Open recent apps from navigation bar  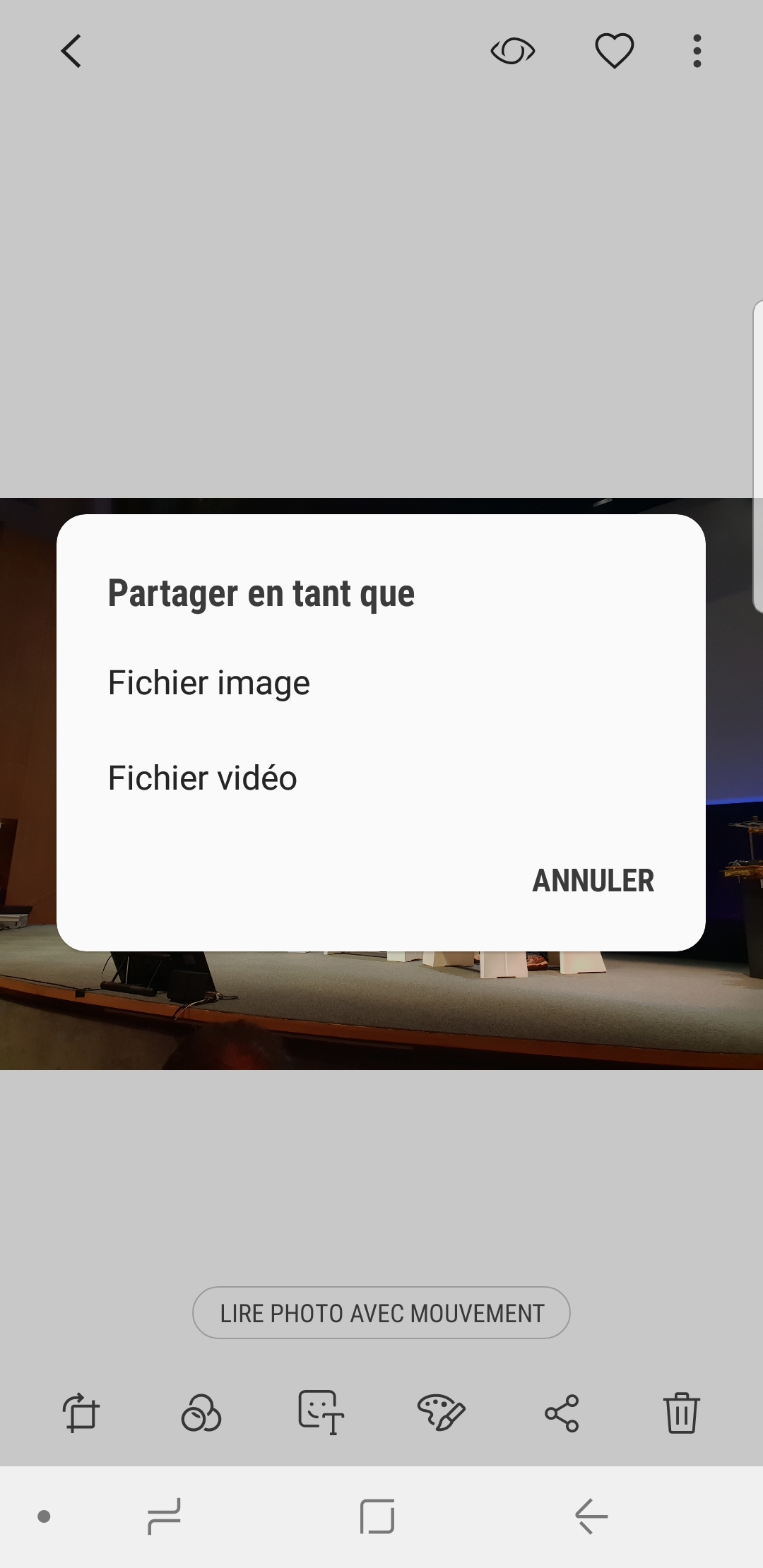164,1516
